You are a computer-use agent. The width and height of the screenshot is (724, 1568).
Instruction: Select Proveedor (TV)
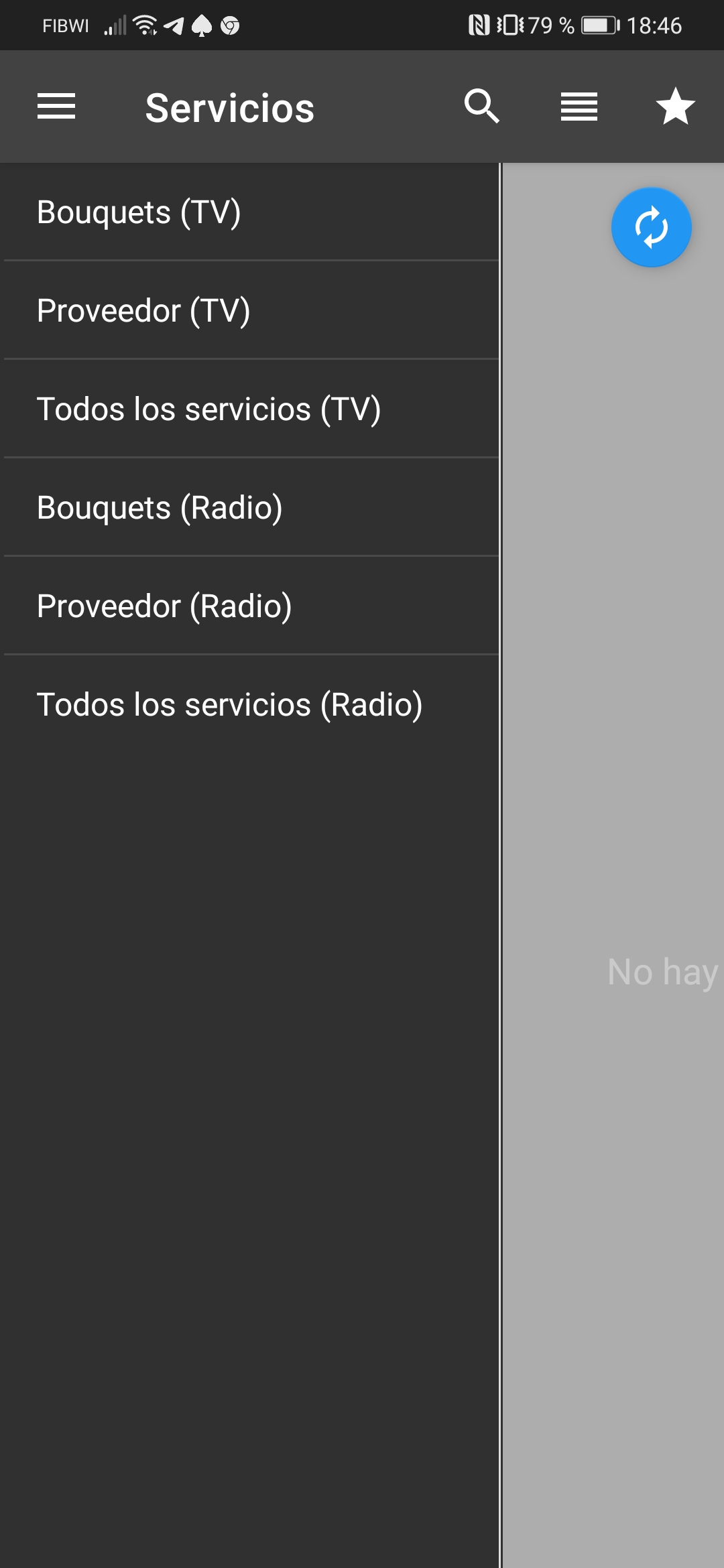[x=249, y=311]
